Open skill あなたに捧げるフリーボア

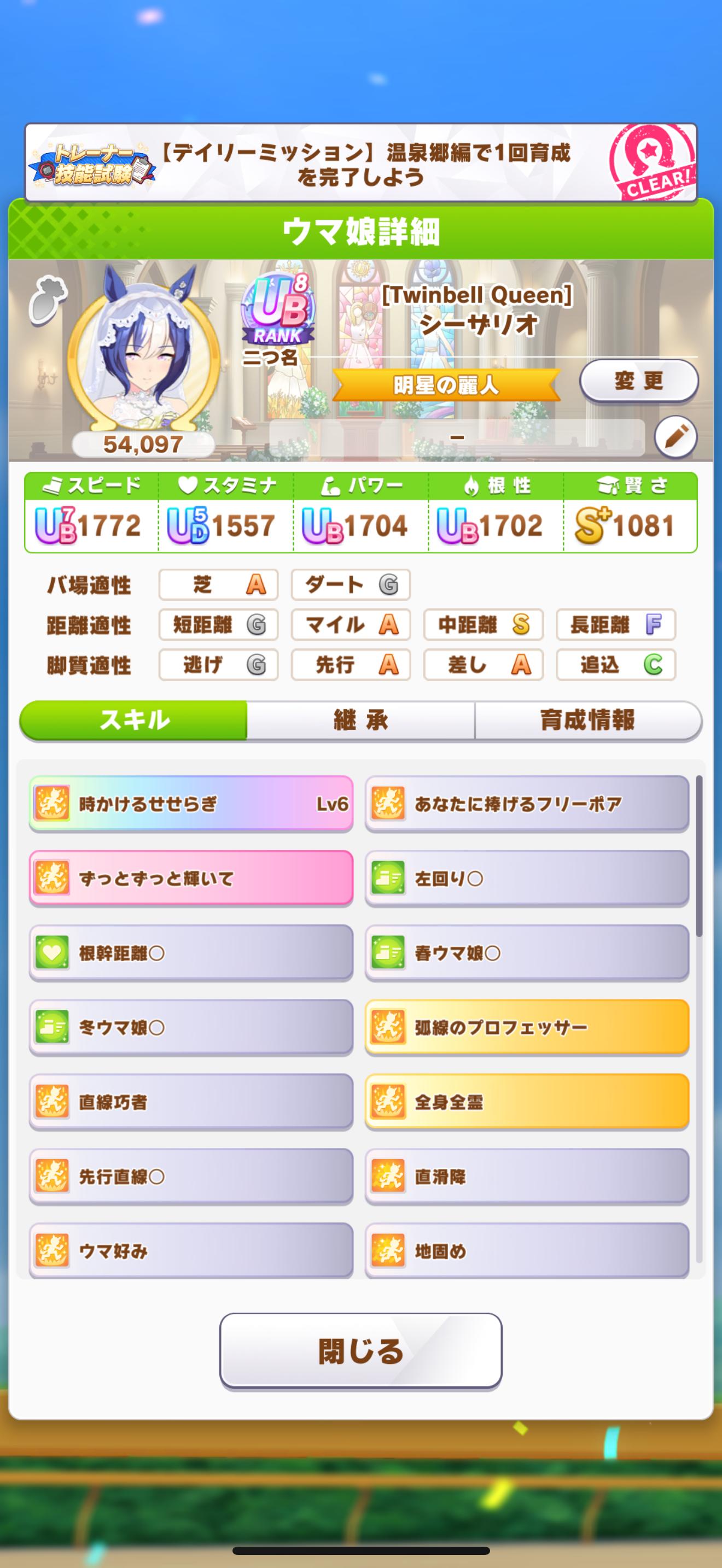[x=527, y=804]
